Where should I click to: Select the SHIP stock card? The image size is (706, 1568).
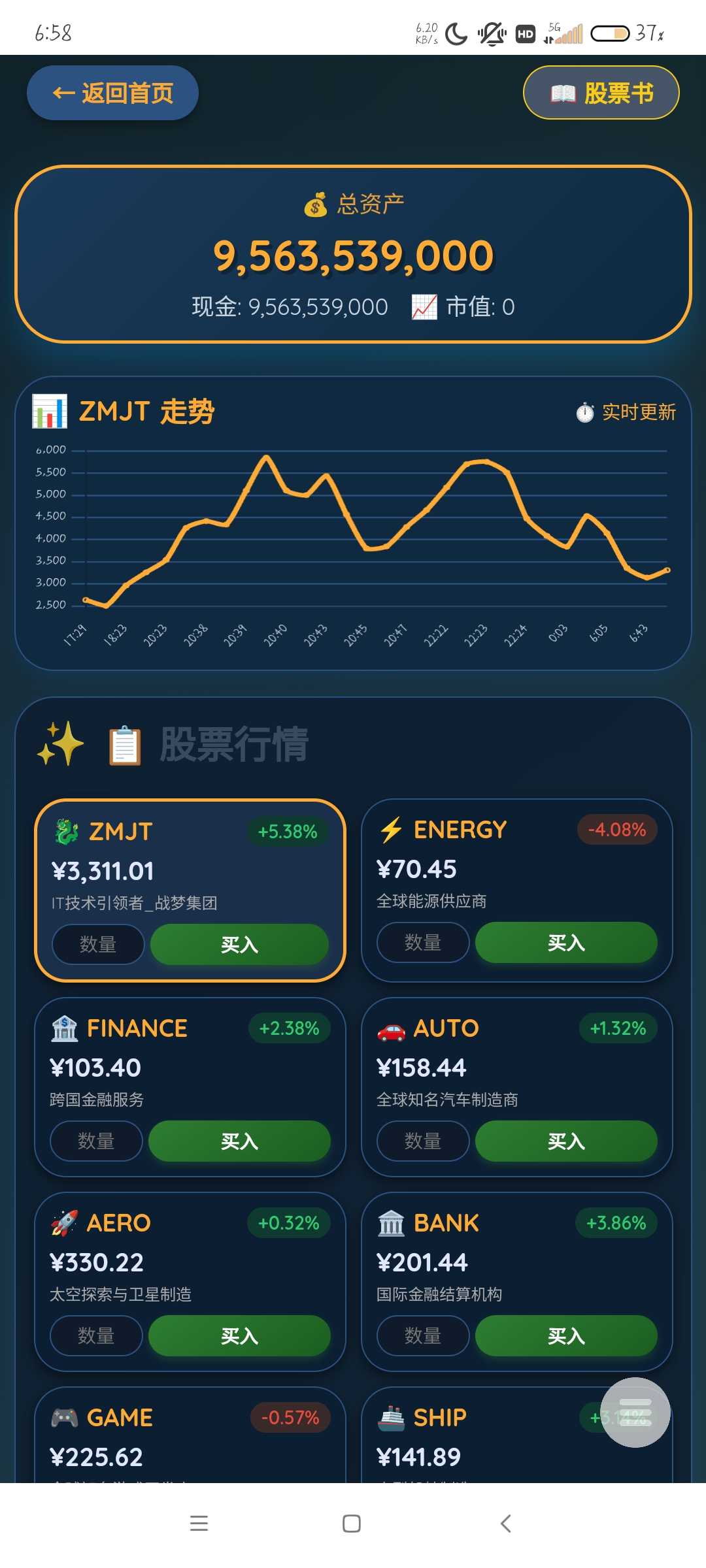point(516,1435)
